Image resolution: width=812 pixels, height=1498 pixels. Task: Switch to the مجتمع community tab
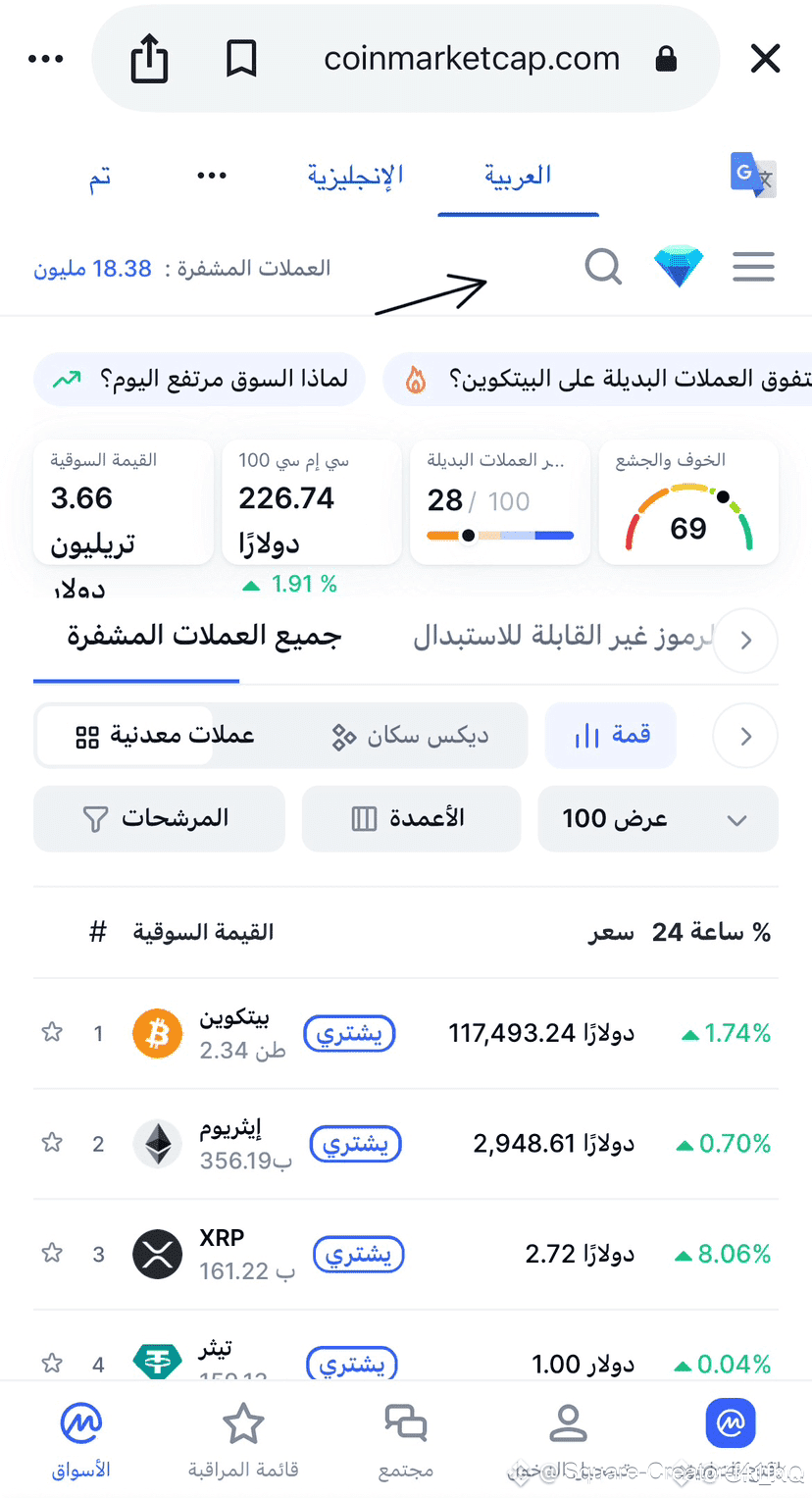406,1440
